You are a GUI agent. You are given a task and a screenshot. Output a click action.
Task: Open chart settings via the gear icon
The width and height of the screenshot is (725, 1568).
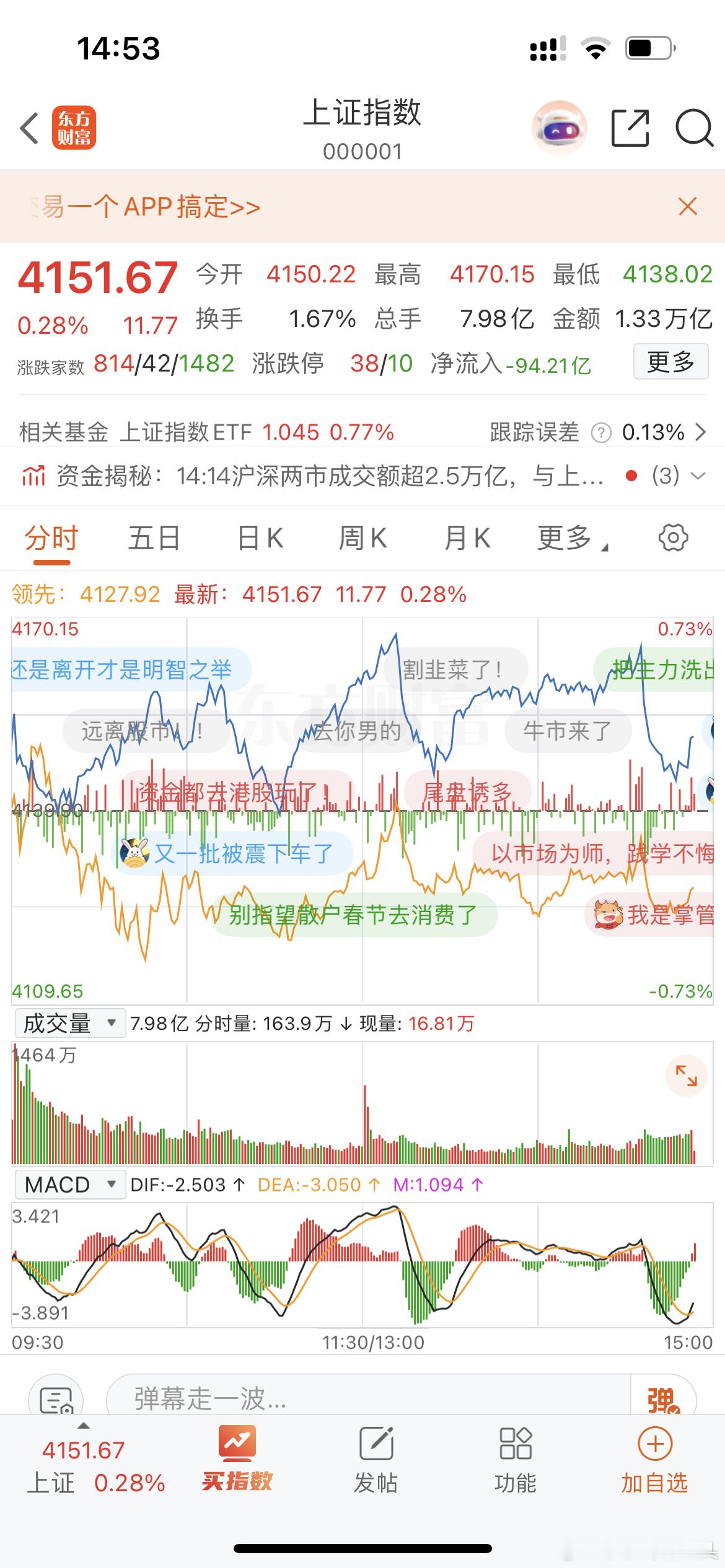pos(675,538)
